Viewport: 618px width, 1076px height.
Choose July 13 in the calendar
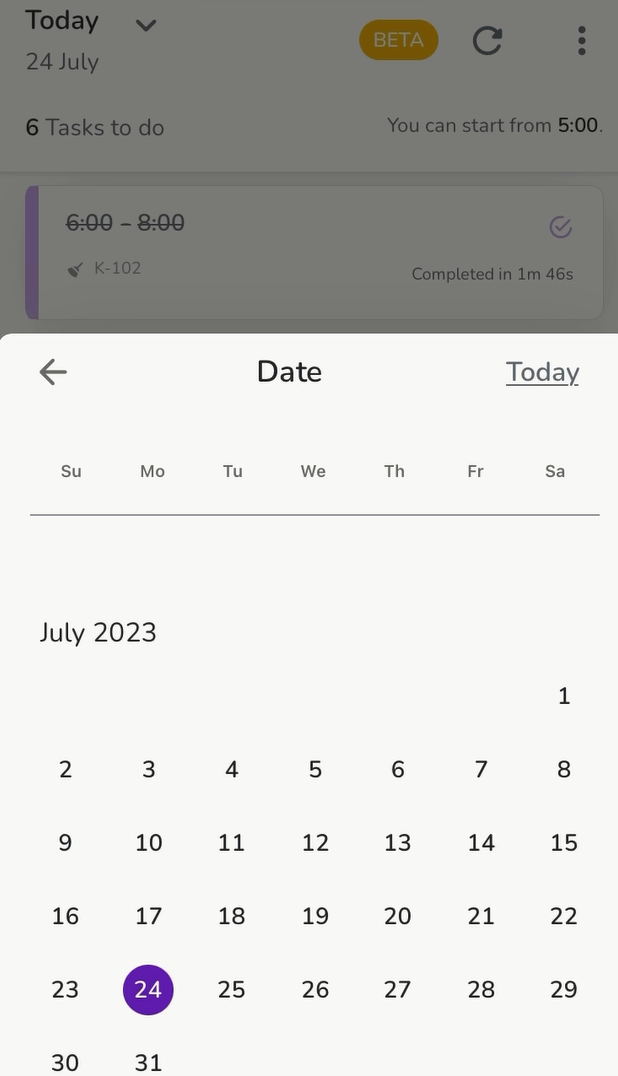pos(397,843)
